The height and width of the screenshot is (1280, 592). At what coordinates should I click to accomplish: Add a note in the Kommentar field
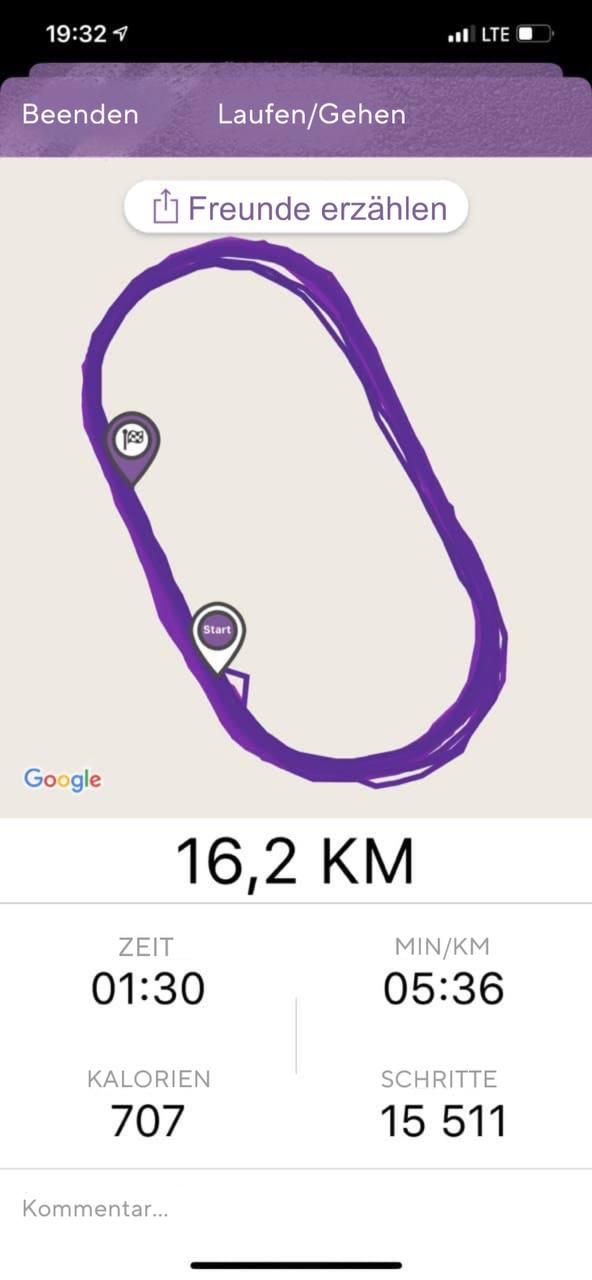pyautogui.click(x=296, y=1208)
